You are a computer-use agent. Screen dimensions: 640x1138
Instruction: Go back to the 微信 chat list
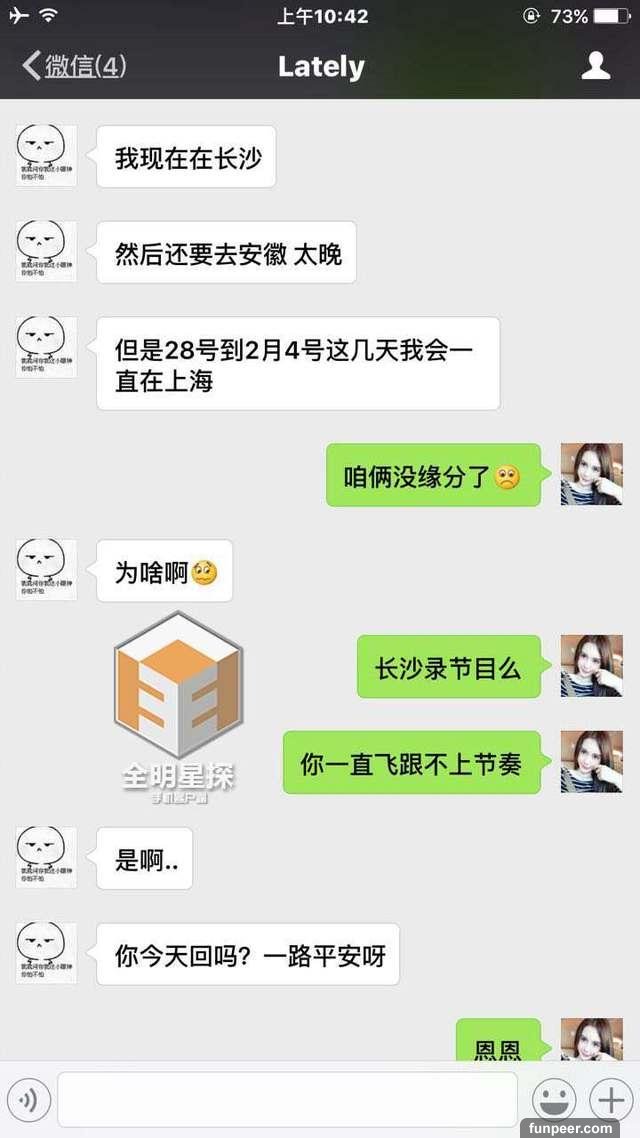(74, 67)
